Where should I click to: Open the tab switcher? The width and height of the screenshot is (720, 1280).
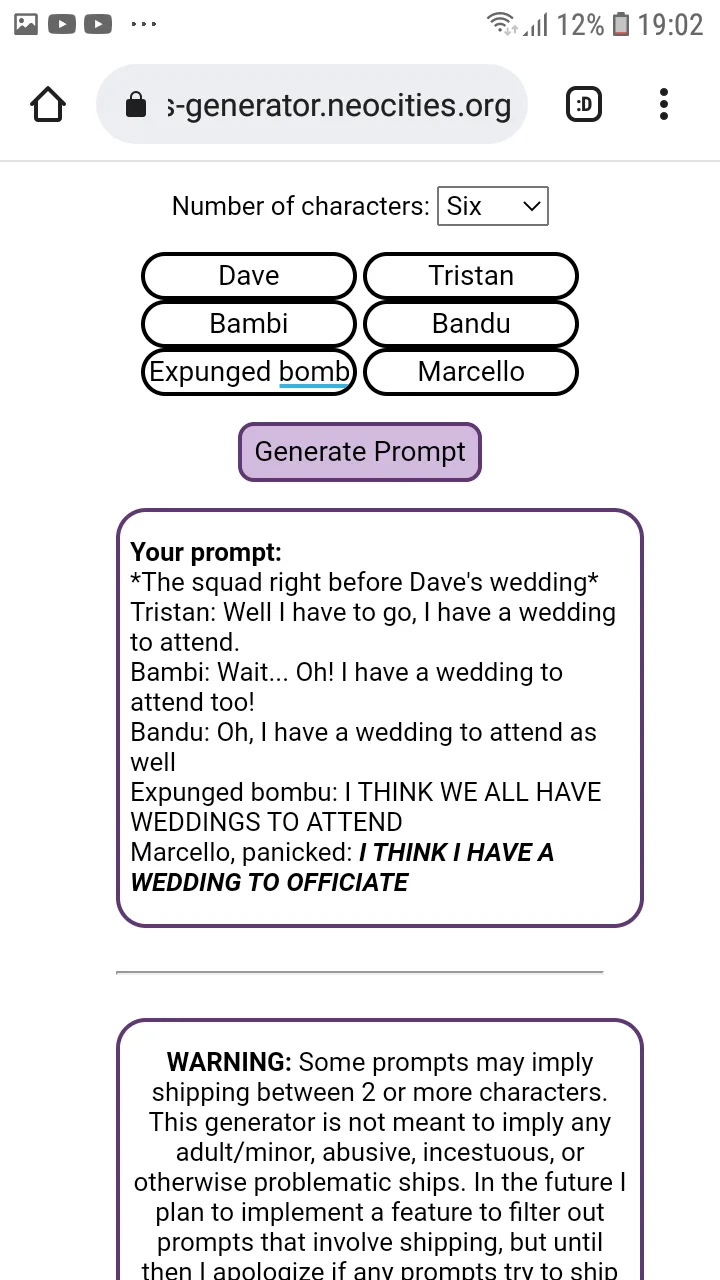click(584, 104)
